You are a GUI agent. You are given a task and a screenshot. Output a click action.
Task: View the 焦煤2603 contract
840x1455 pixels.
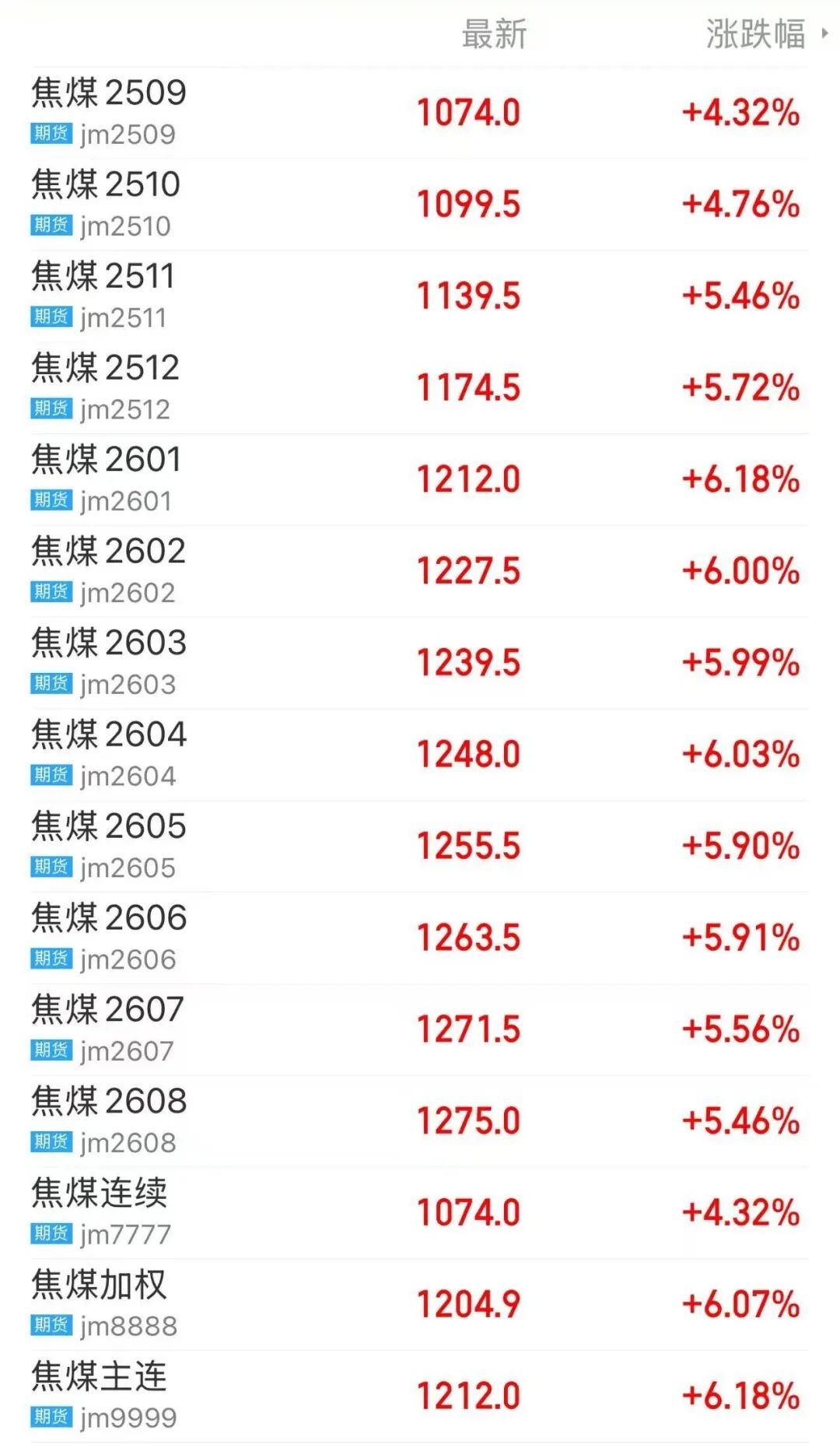pos(109,663)
